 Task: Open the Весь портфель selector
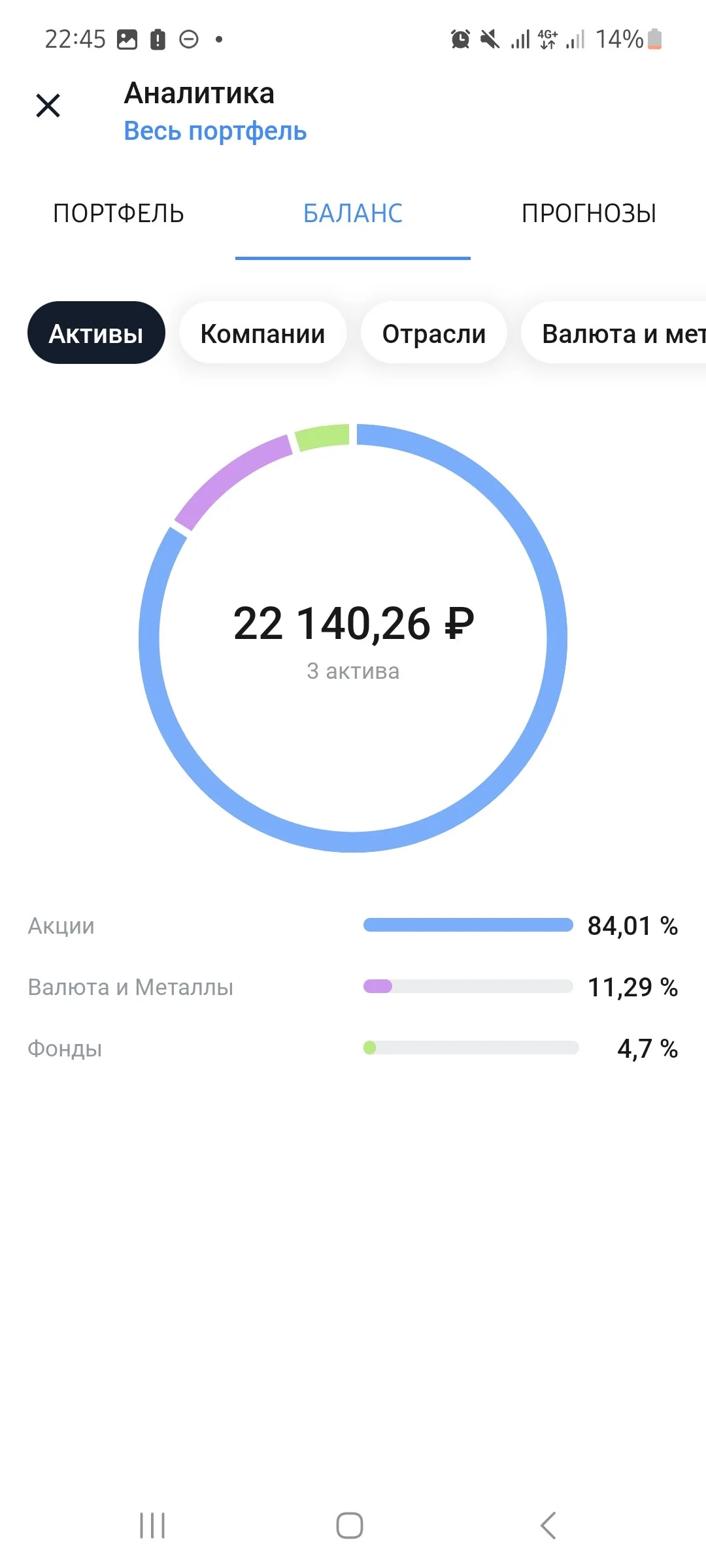coord(215,131)
